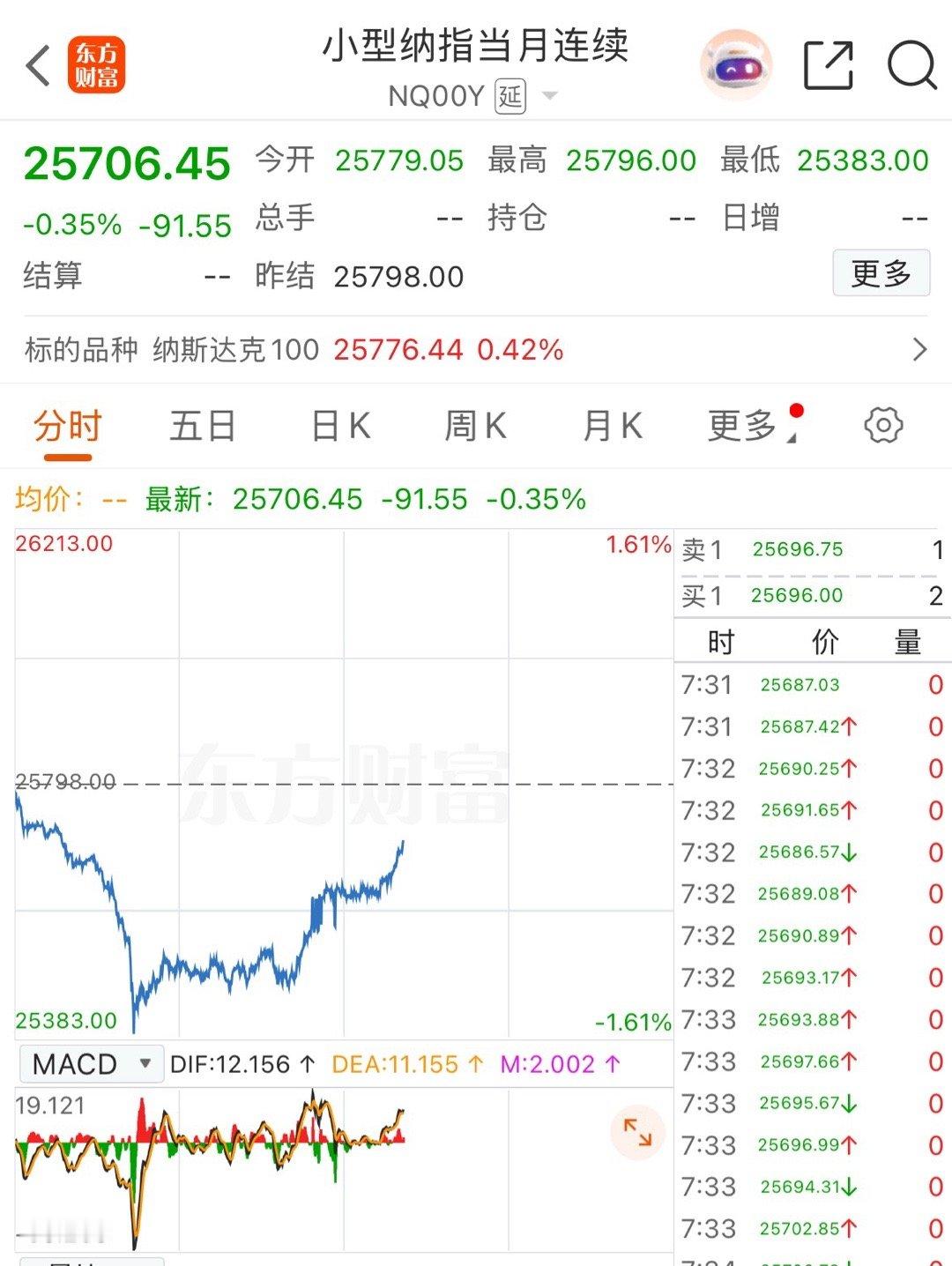Open chart settings via the gear icon

884,425
